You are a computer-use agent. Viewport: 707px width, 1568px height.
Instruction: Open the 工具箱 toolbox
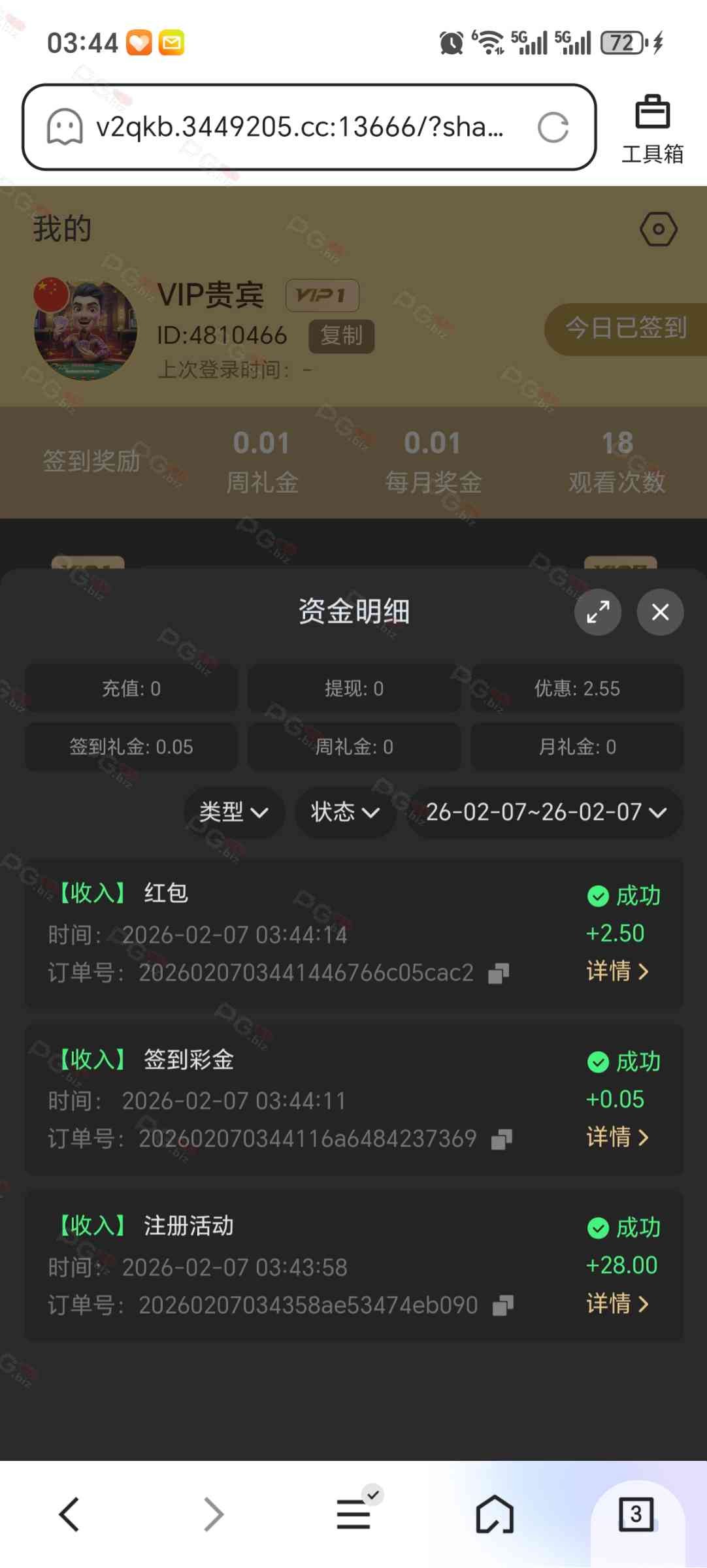pyautogui.click(x=652, y=128)
